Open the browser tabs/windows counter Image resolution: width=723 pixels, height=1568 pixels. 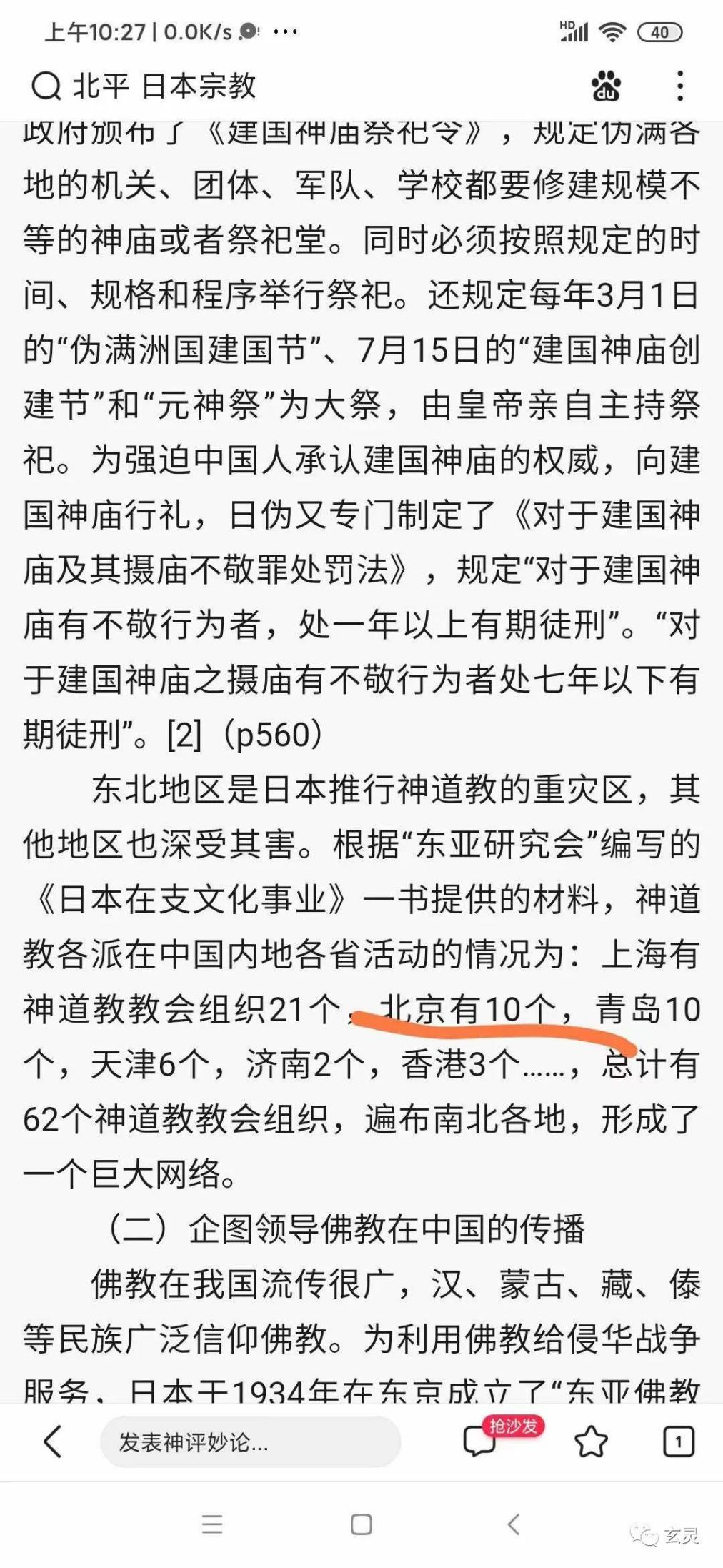677,1442
